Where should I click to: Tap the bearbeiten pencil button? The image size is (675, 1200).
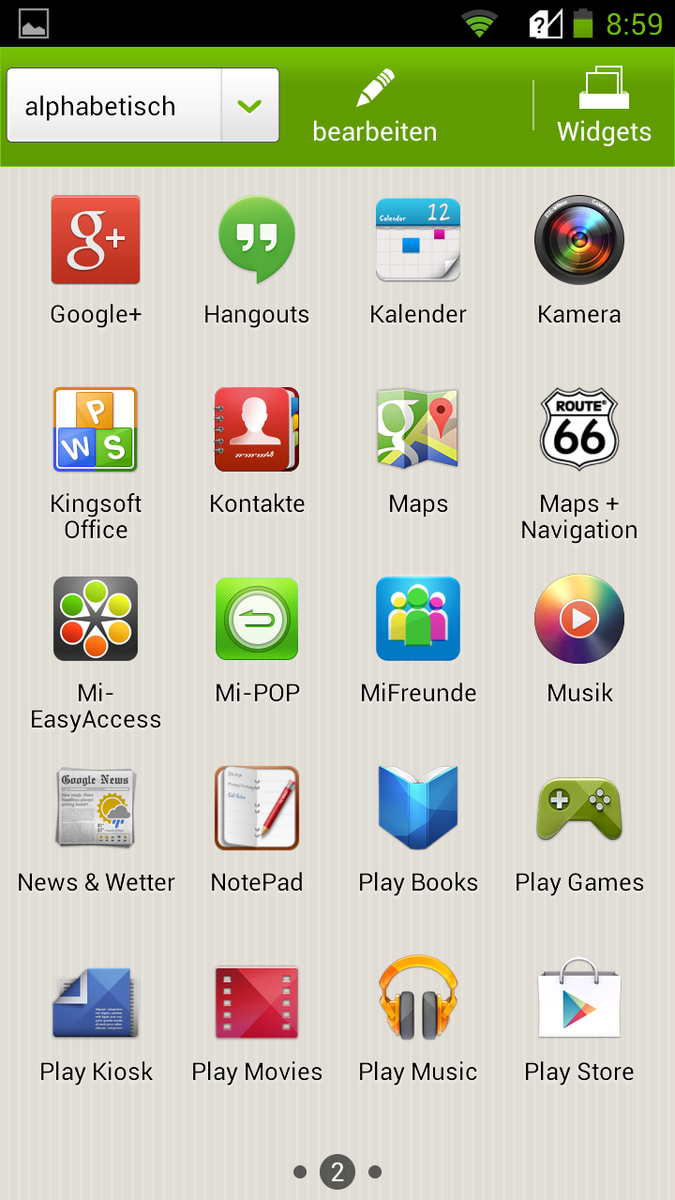[x=374, y=108]
